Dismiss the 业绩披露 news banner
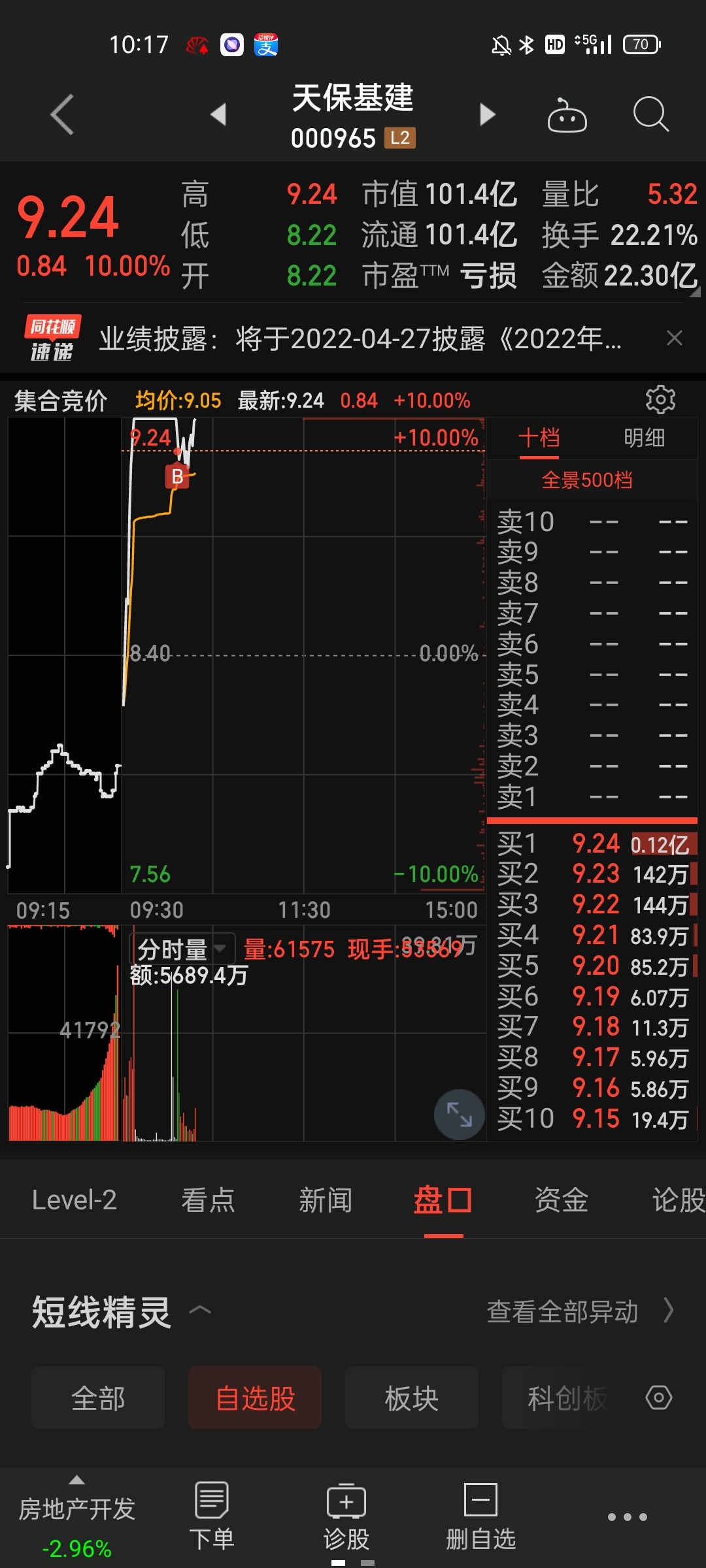The height and width of the screenshot is (1568, 706). click(x=674, y=338)
